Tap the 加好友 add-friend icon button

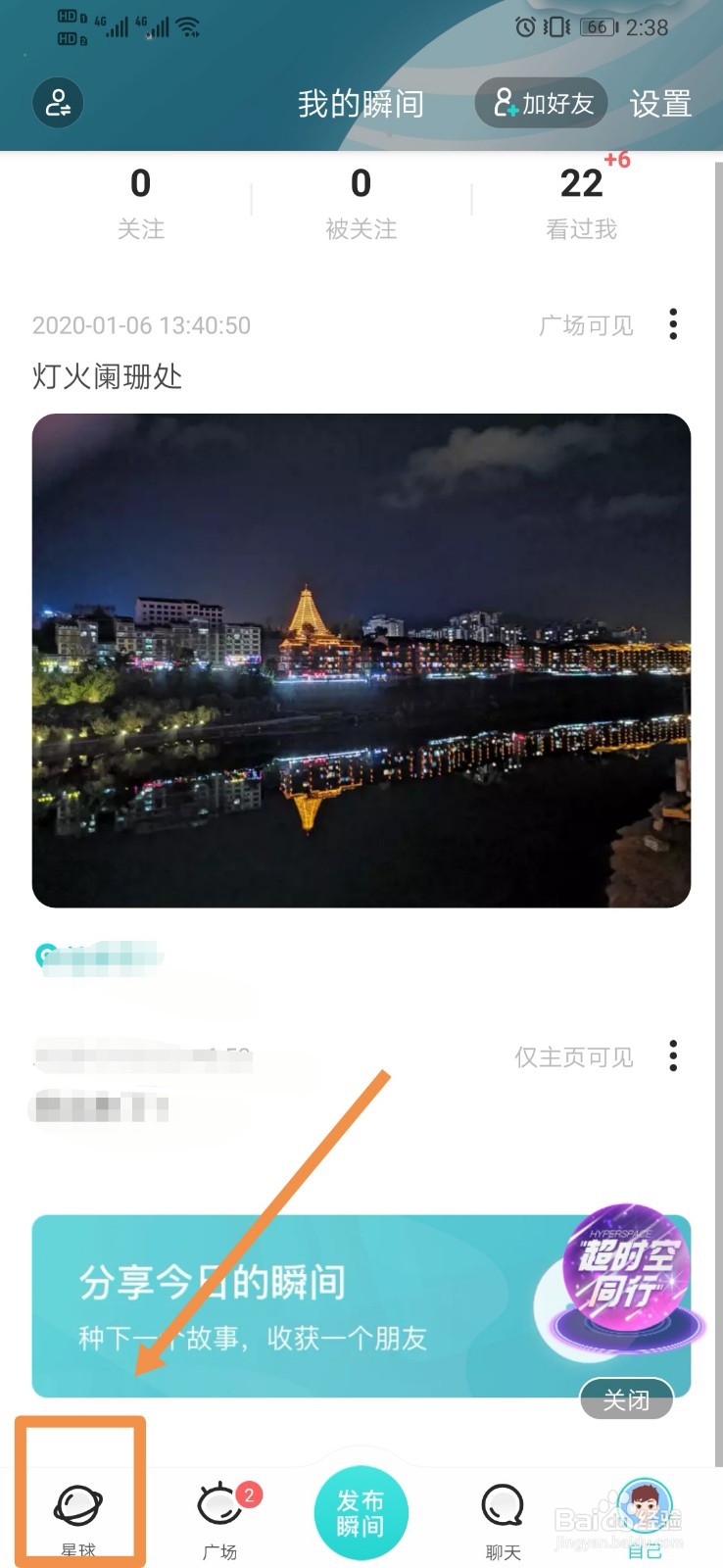tap(540, 102)
